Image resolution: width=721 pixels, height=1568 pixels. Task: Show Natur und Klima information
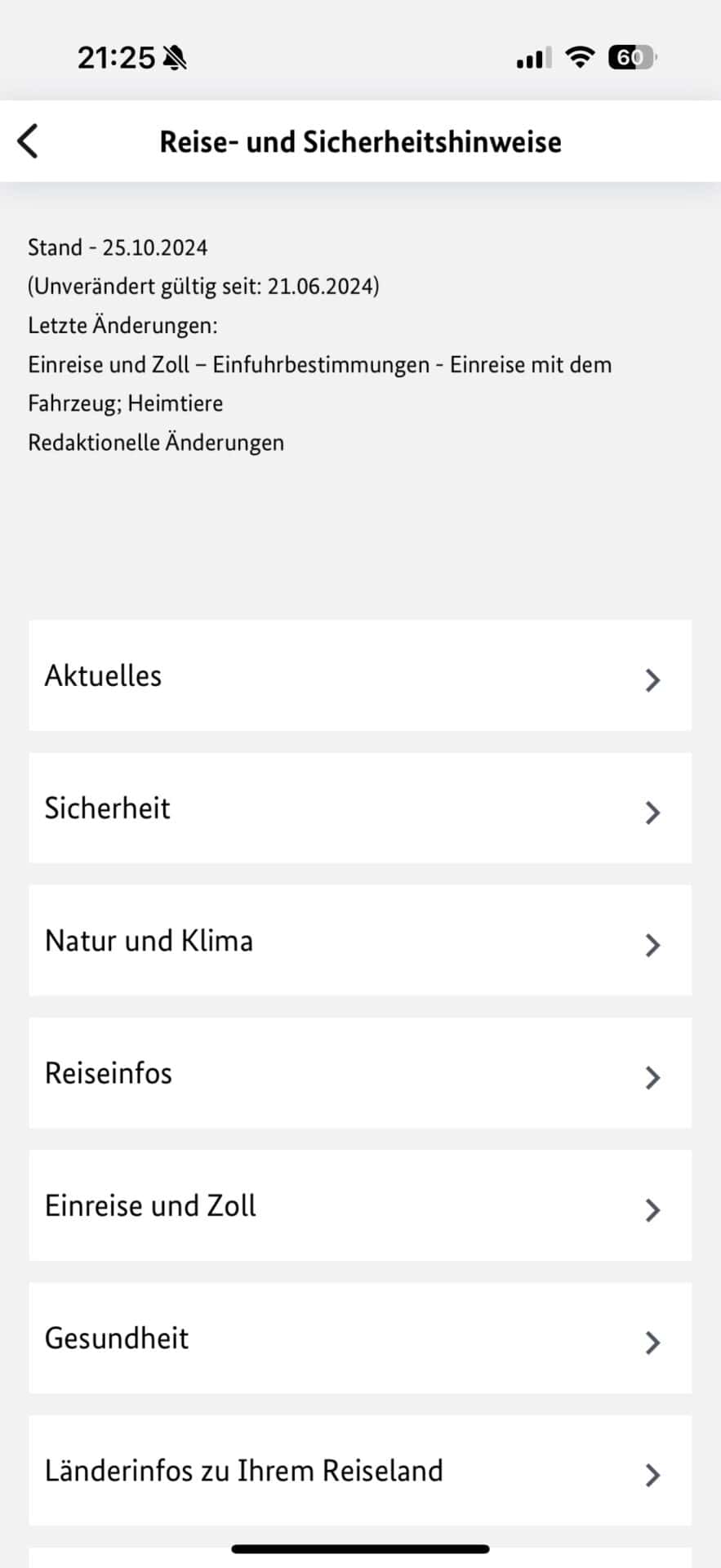click(x=359, y=940)
